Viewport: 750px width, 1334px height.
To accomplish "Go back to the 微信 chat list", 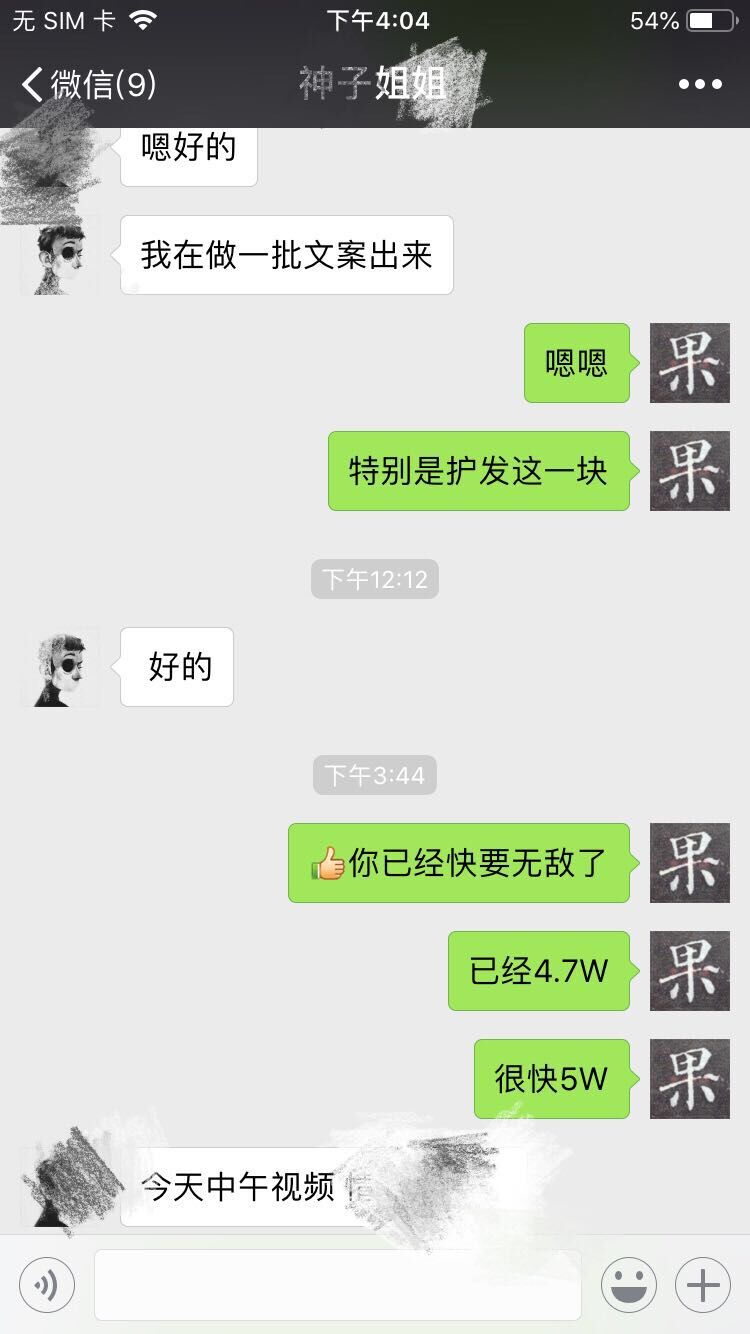I will click(88, 85).
